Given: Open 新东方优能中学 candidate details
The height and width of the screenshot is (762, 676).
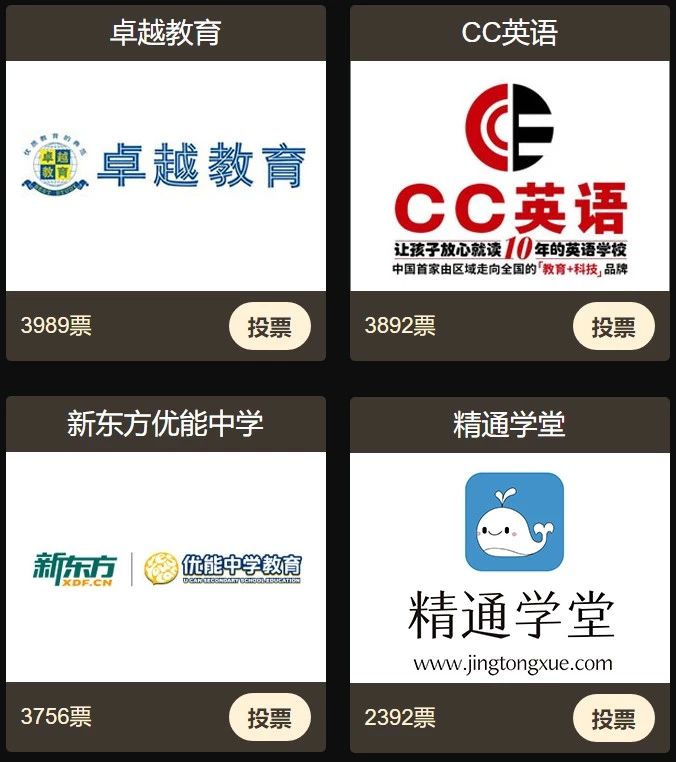Looking at the screenshot, I should [x=166, y=567].
